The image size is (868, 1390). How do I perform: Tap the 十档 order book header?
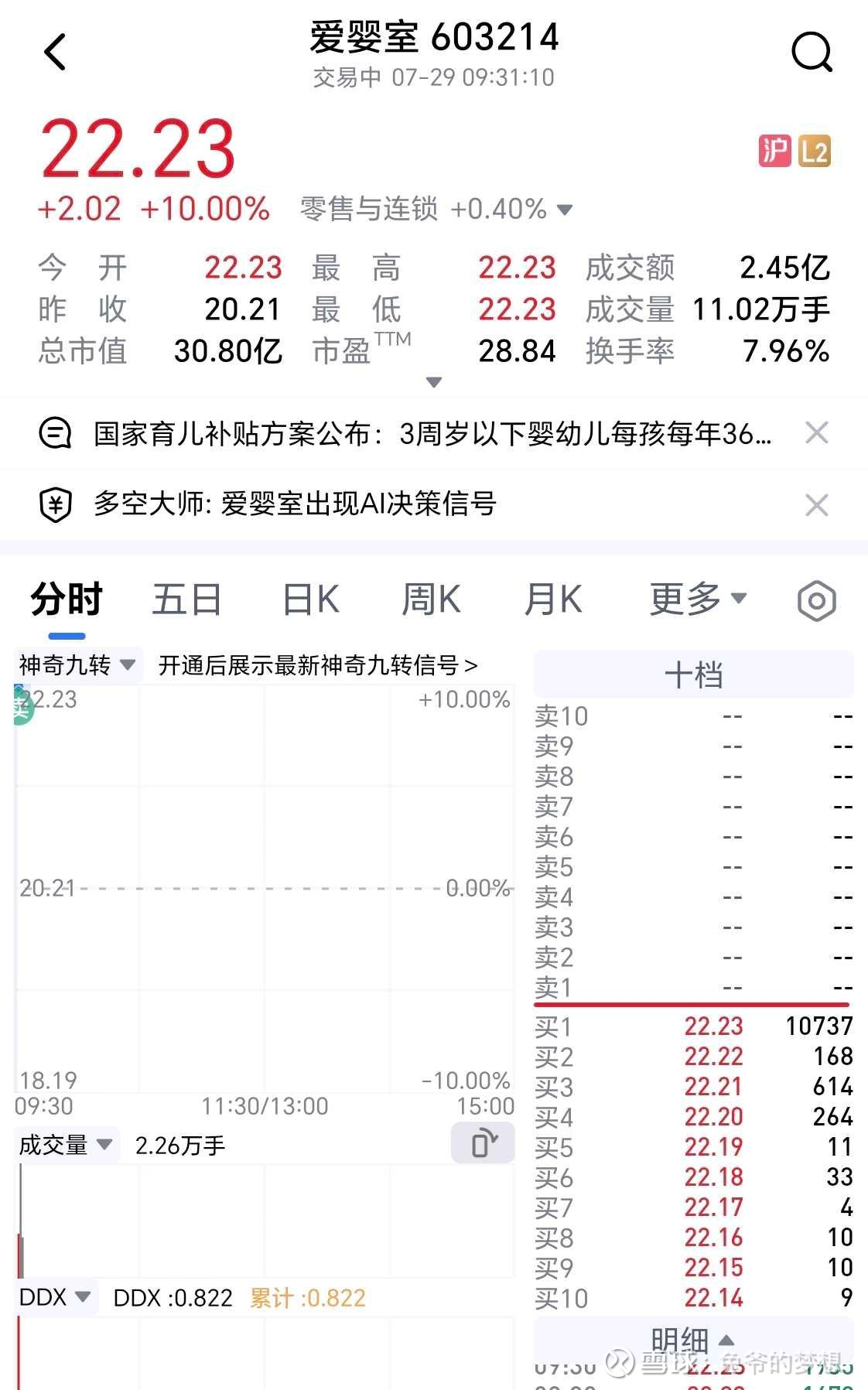[694, 675]
